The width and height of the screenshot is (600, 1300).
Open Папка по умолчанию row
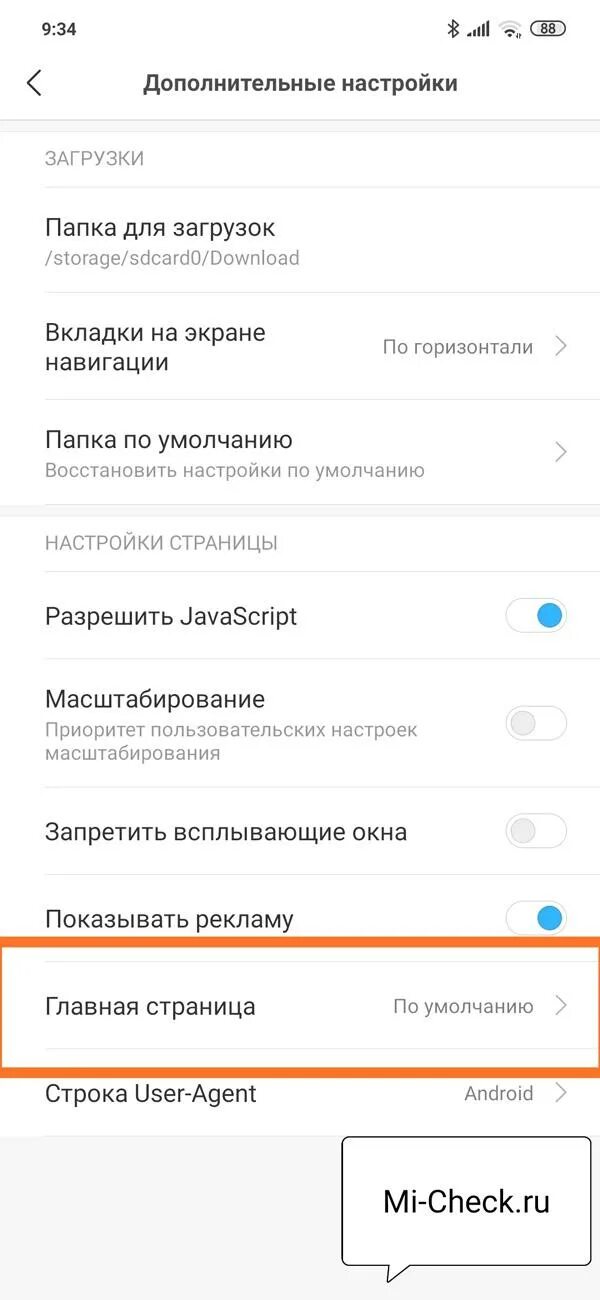click(300, 453)
